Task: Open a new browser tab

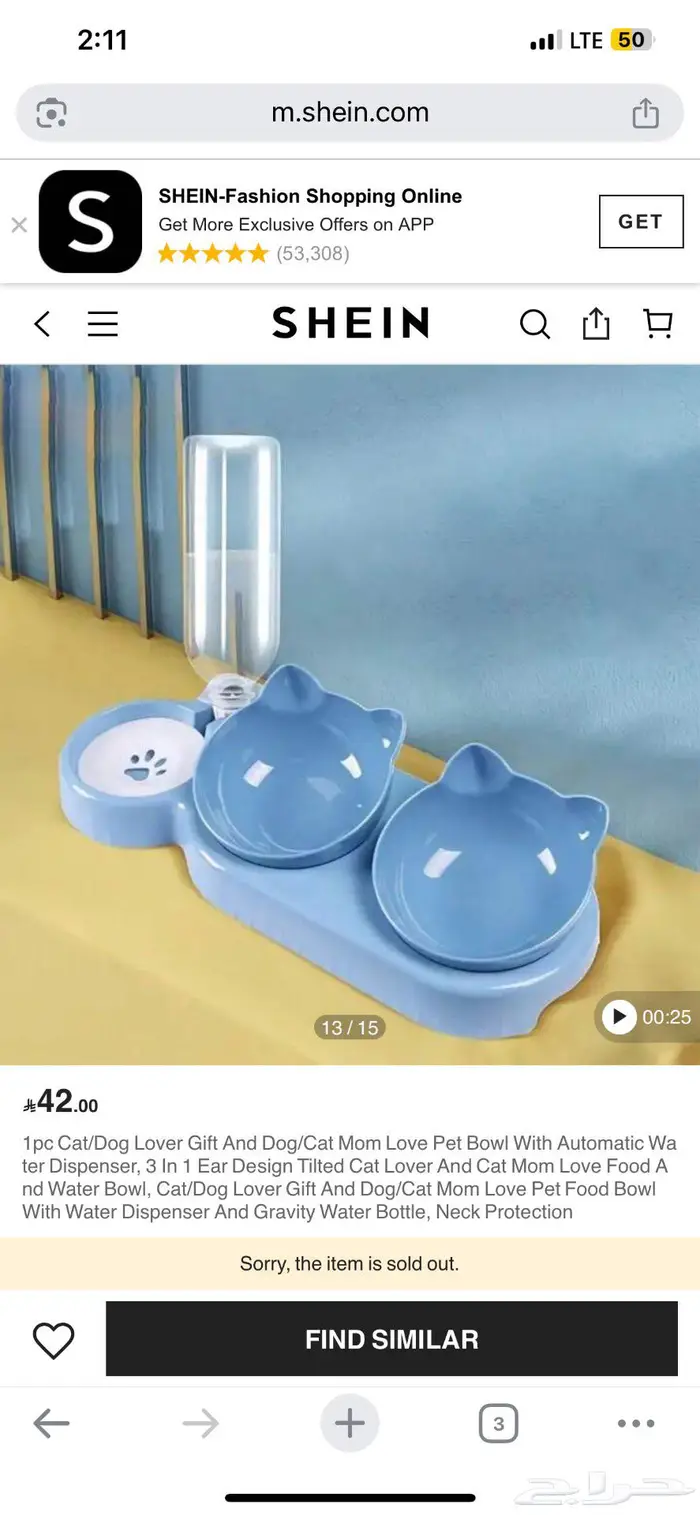Action: click(x=349, y=1423)
